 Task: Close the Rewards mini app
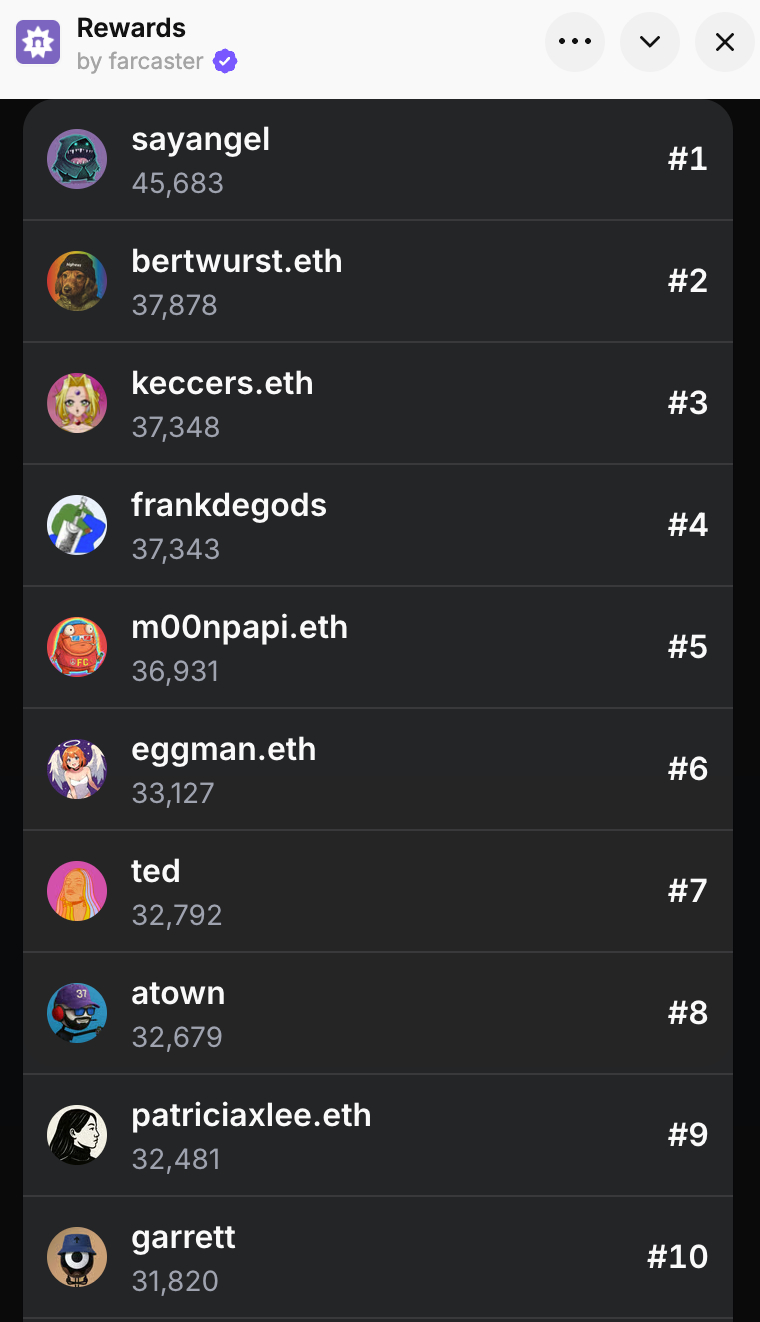725,42
